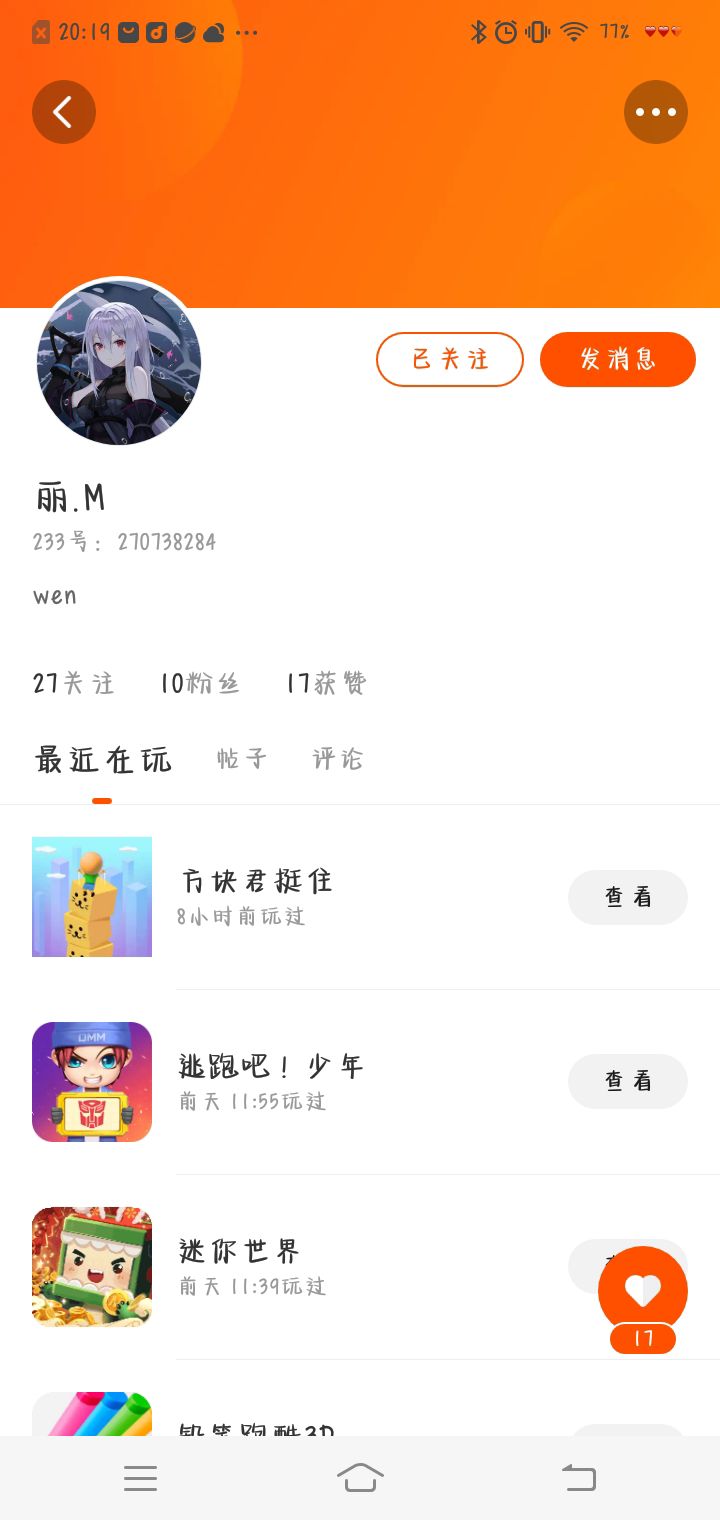Tap 查看 for 方块君挺住
Viewport: 720px width, 1520px height.
point(628,897)
